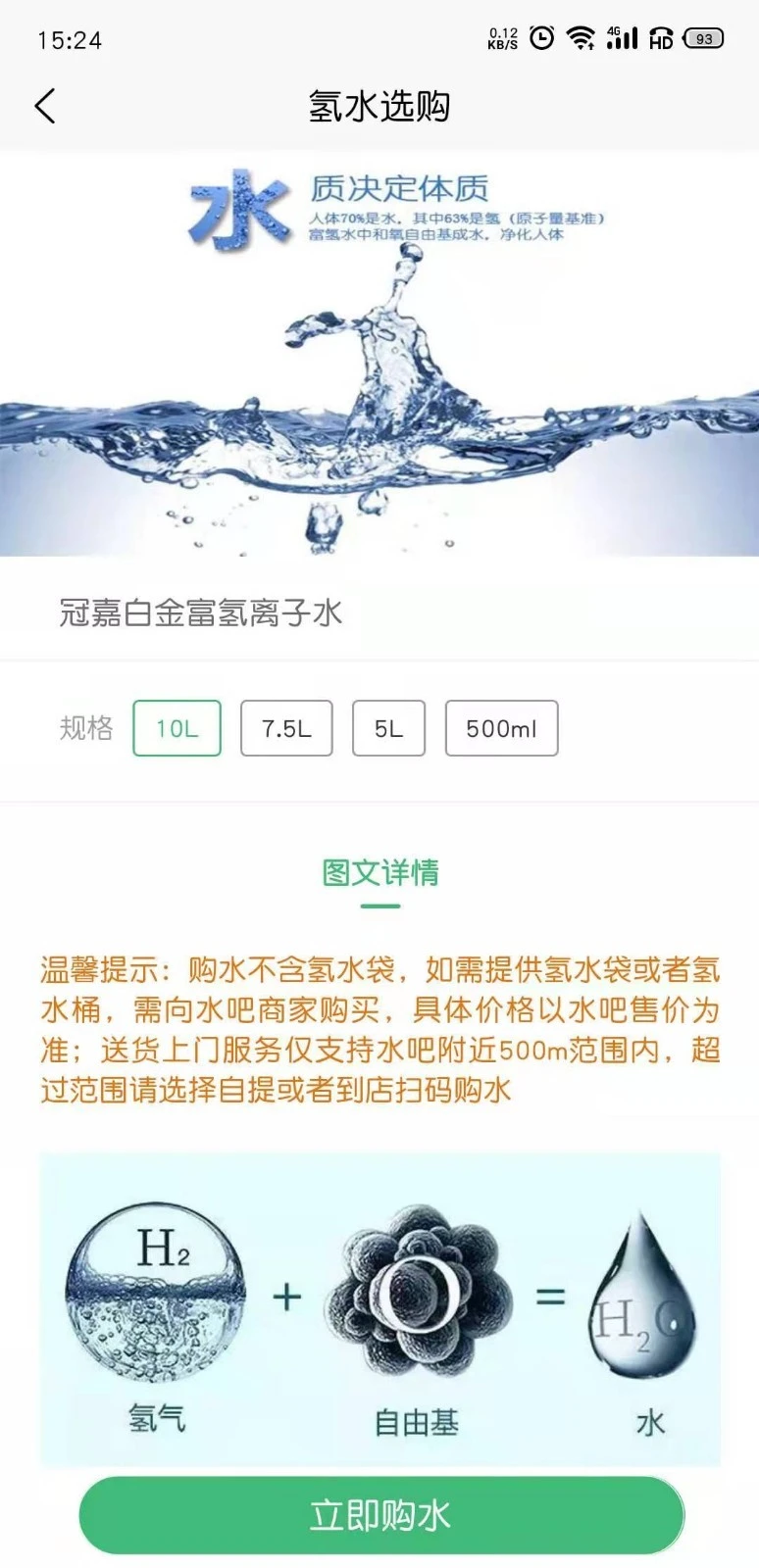The image size is (759, 1568).
Task: Tap the product name 冠嘉白金富氢离子水
Action: click(200, 612)
